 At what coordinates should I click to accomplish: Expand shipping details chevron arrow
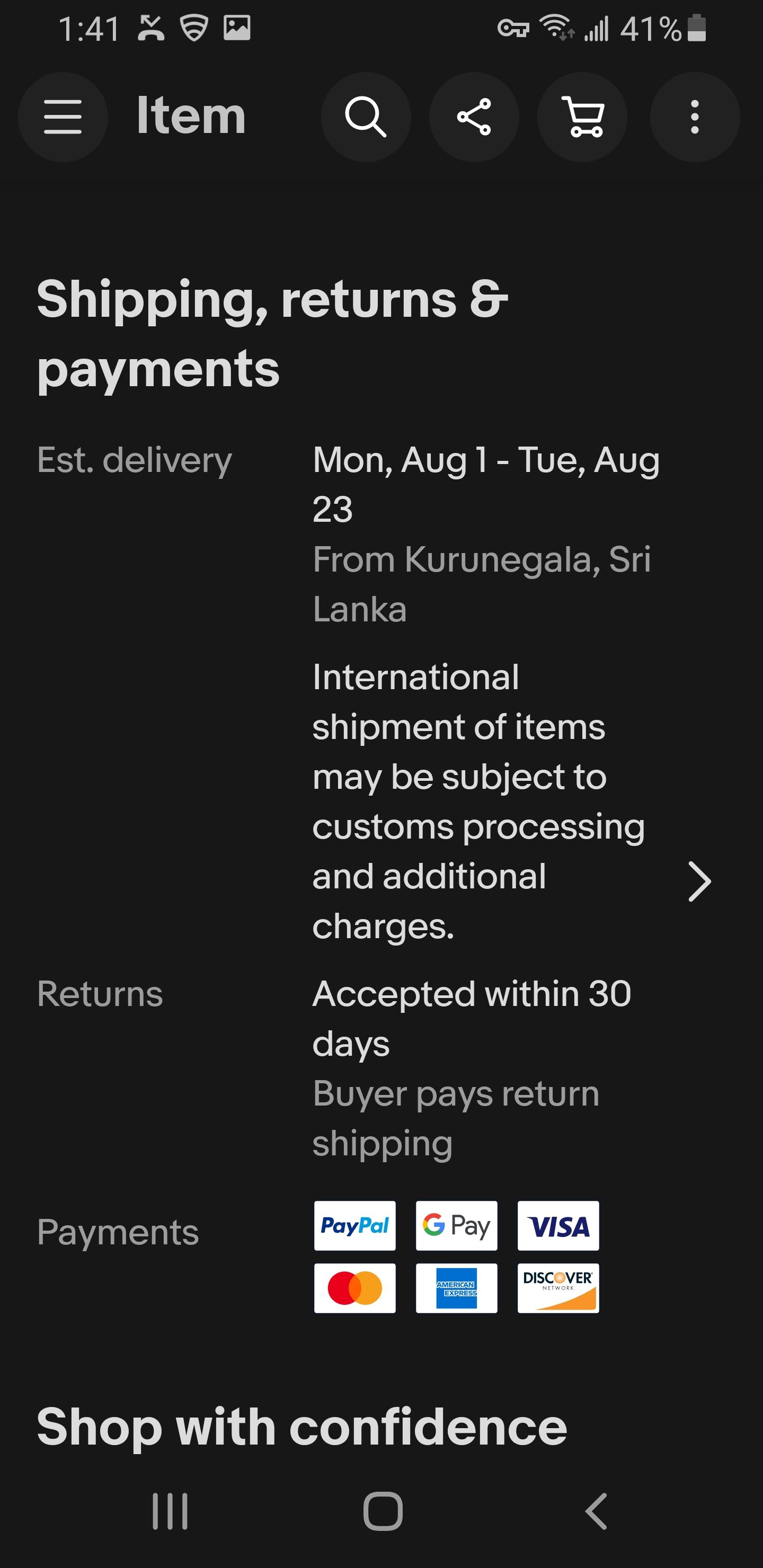point(699,881)
